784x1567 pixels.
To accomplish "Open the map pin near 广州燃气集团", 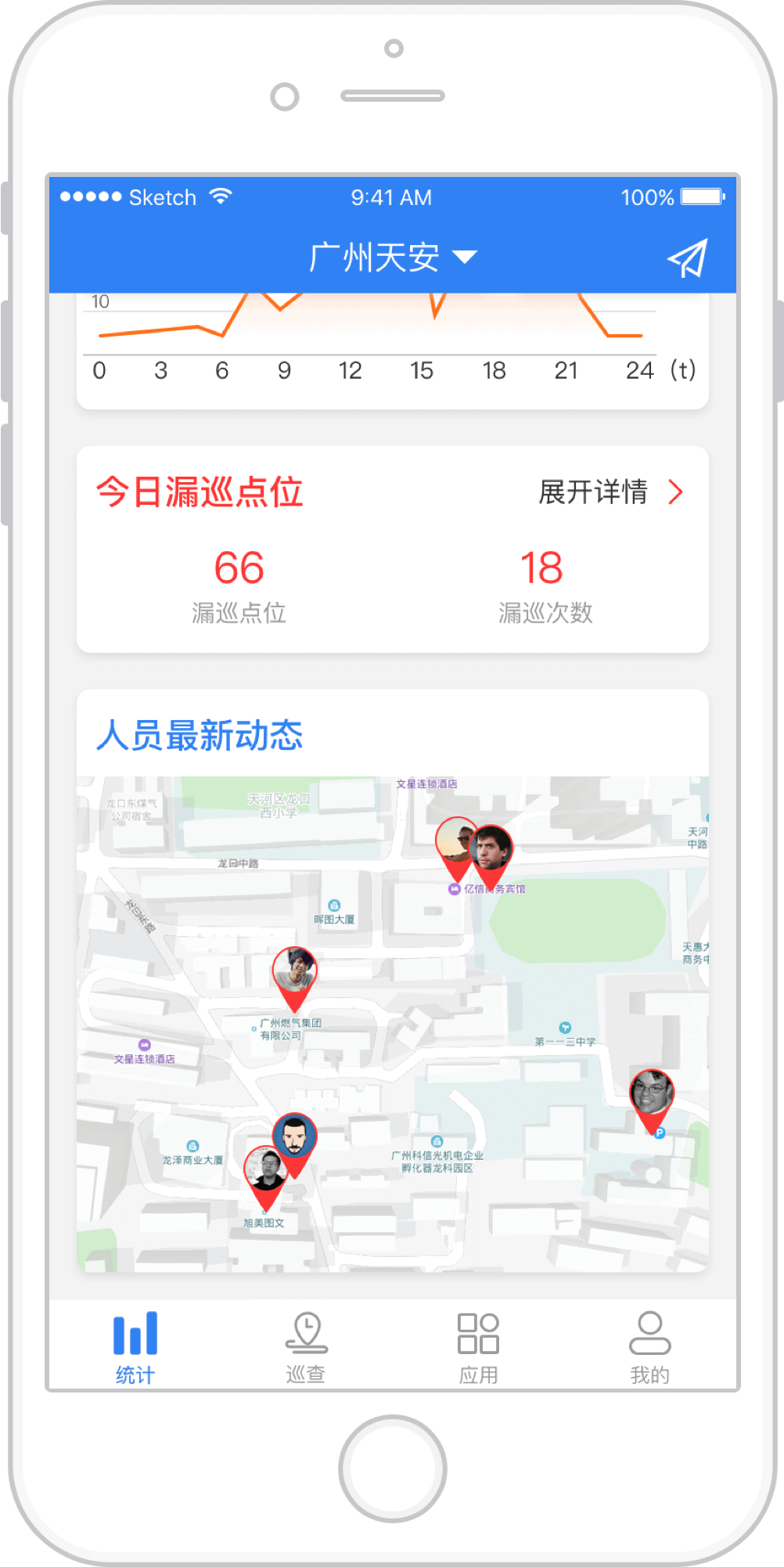I will click(294, 971).
